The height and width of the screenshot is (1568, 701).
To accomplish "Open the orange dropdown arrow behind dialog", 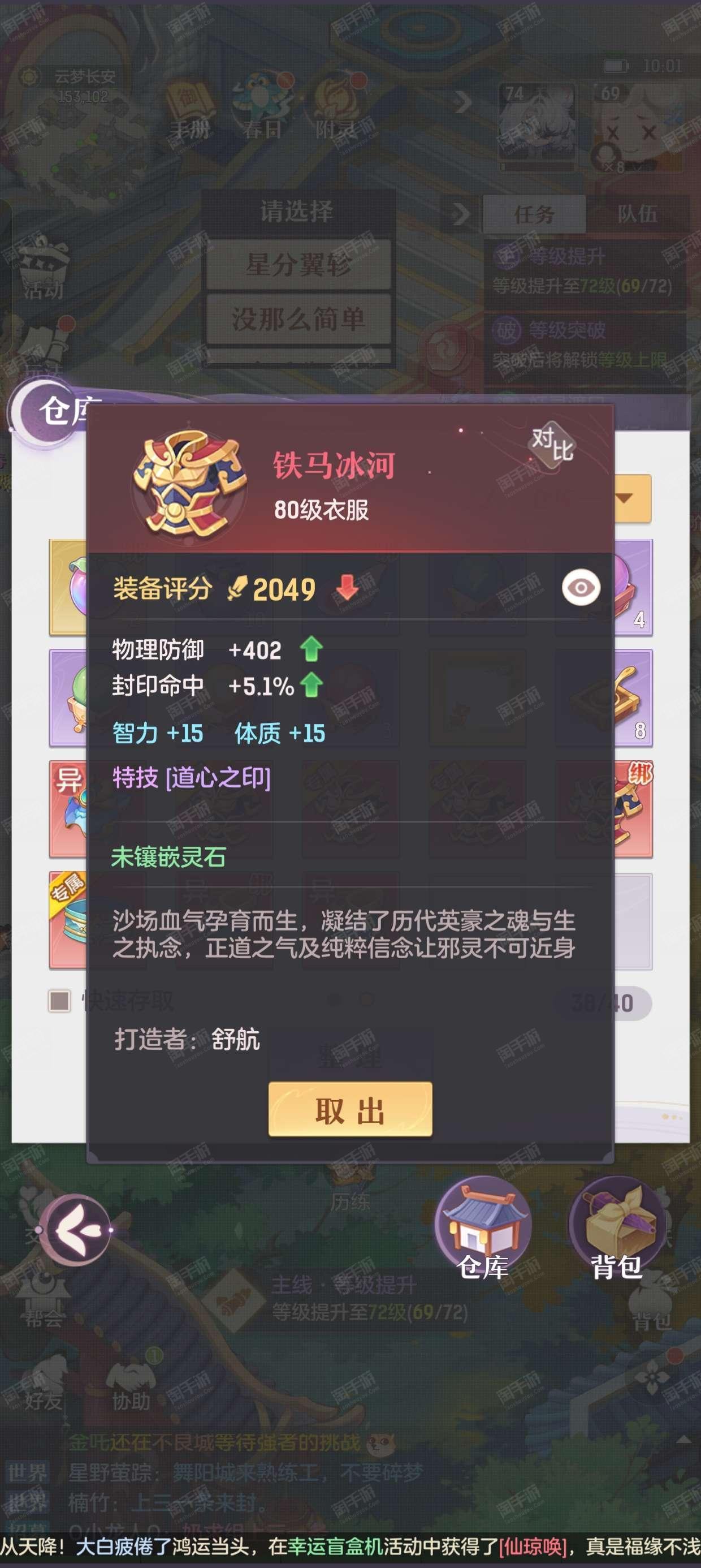I will pos(633,498).
